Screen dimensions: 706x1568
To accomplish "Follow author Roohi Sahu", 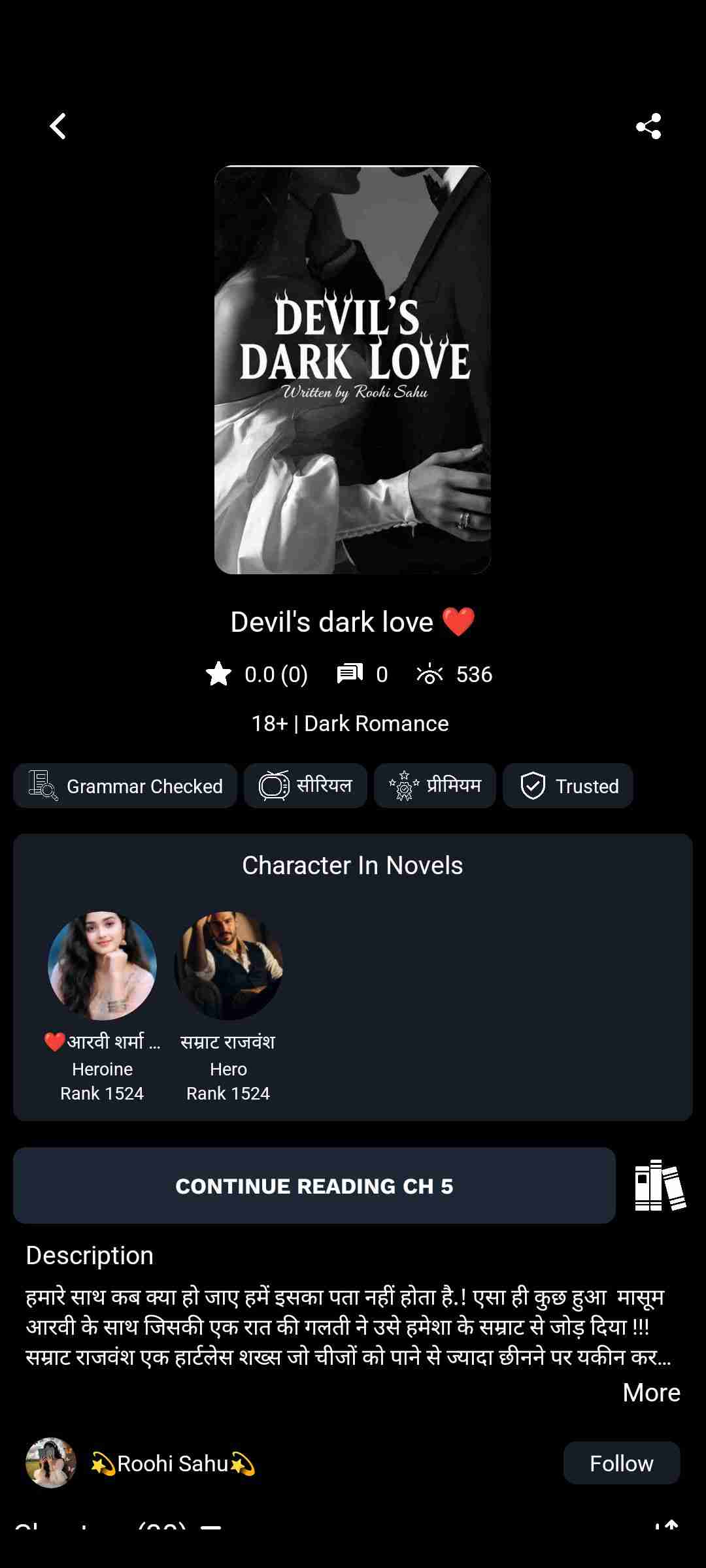I will pyautogui.click(x=621, y=1463).
